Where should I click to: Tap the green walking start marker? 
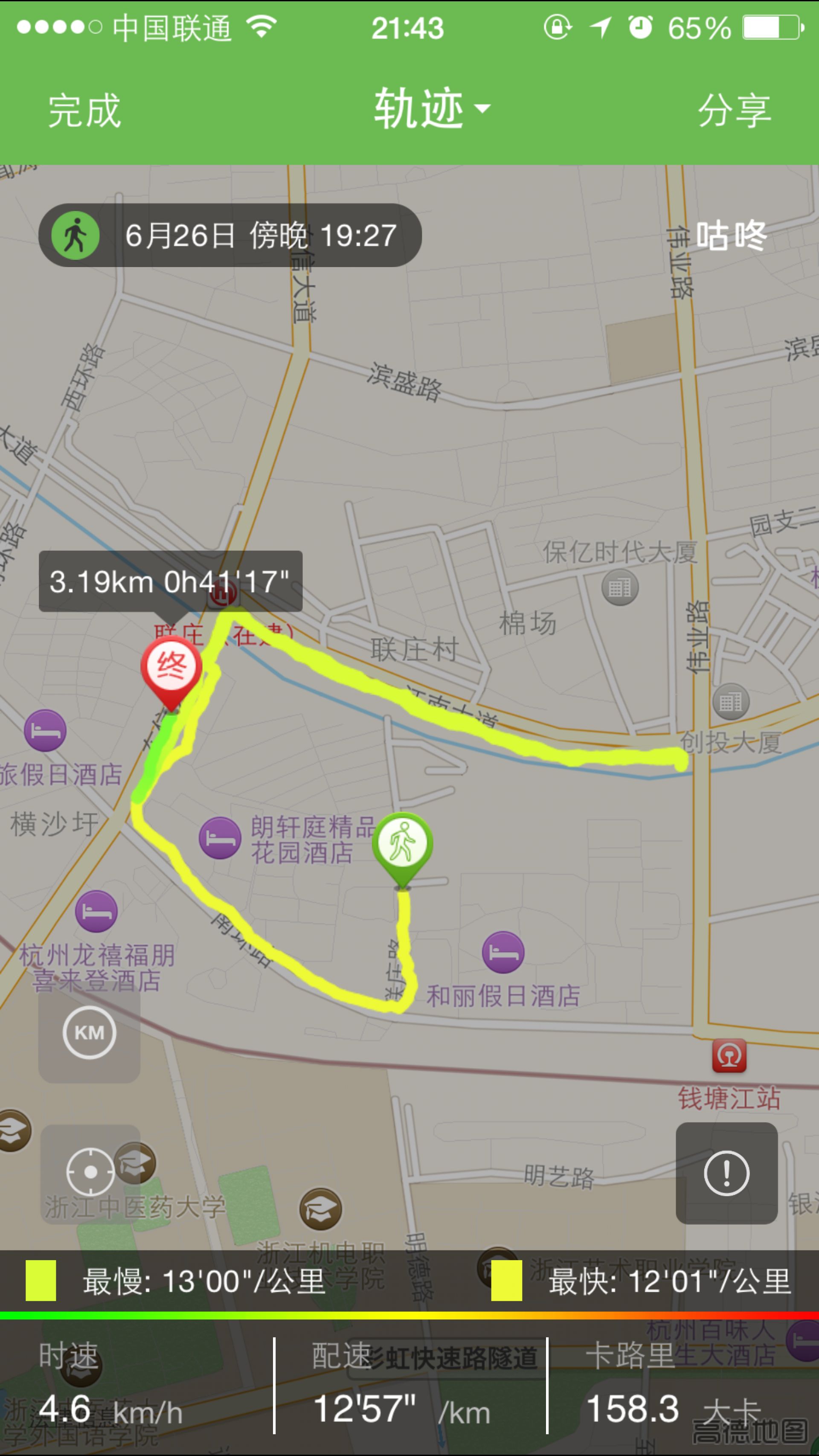coord(402,844)
